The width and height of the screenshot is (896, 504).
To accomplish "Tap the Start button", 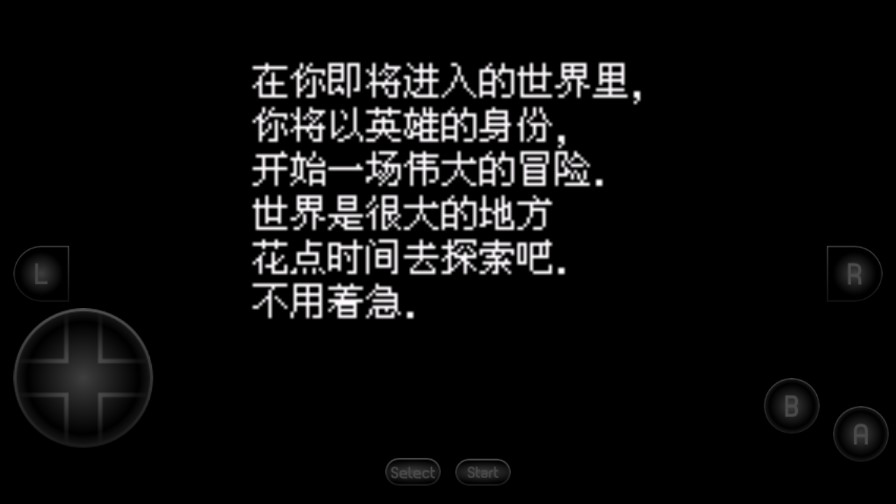I will click(483, 472).
